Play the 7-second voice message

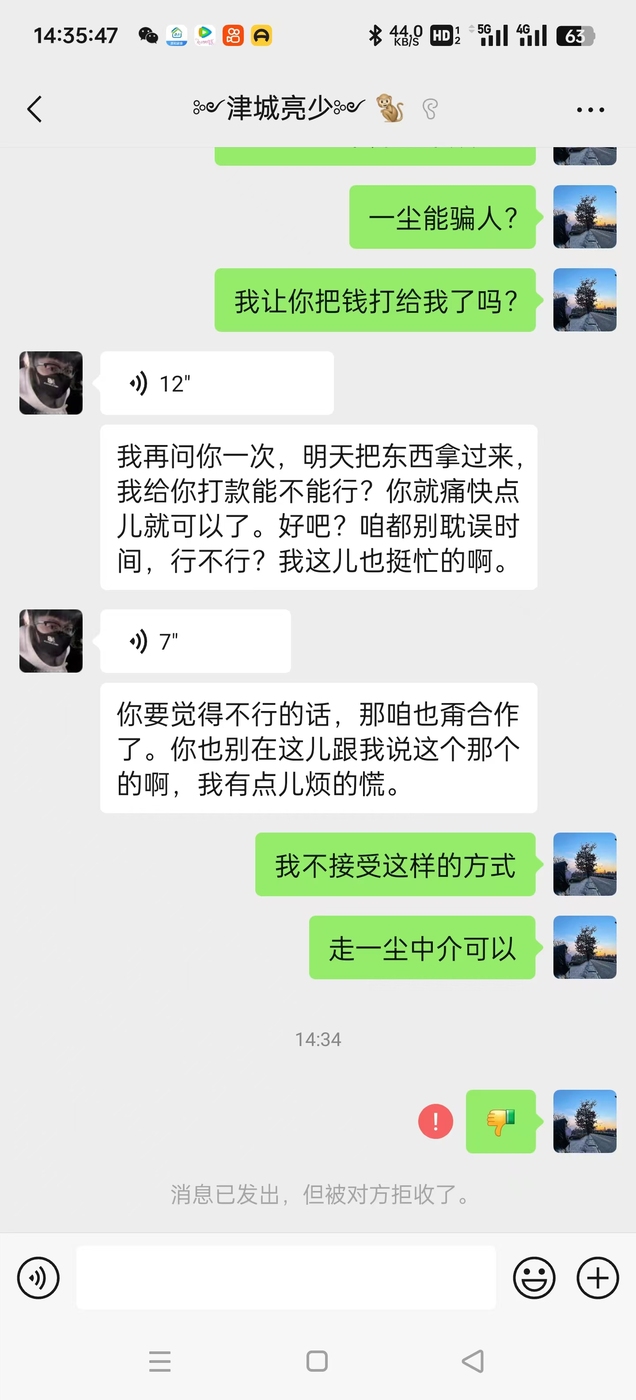[195, 641]
